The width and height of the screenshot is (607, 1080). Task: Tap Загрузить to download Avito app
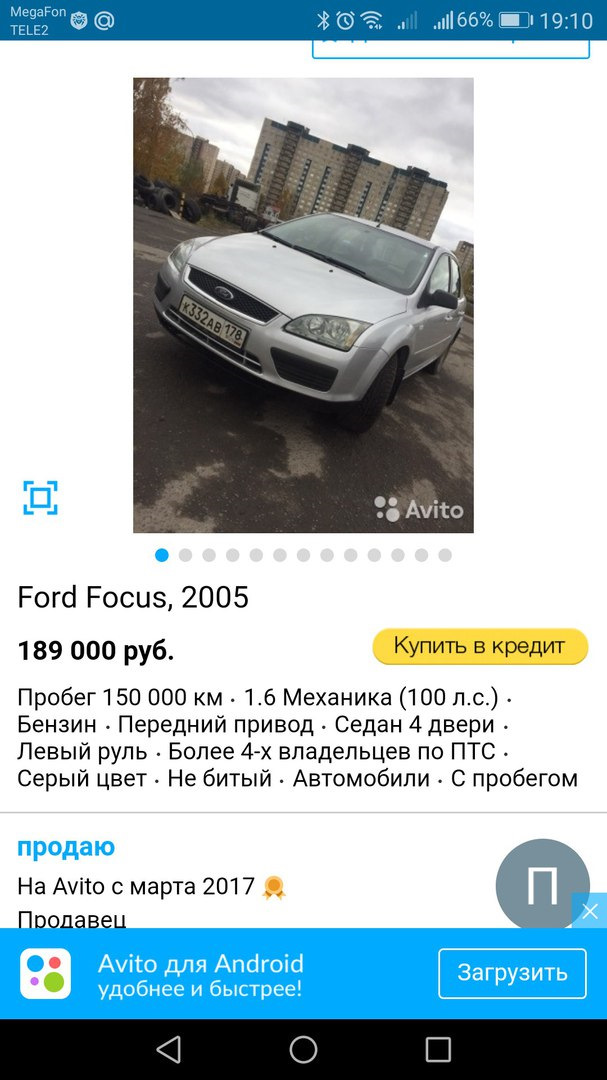tap(512, 973)
